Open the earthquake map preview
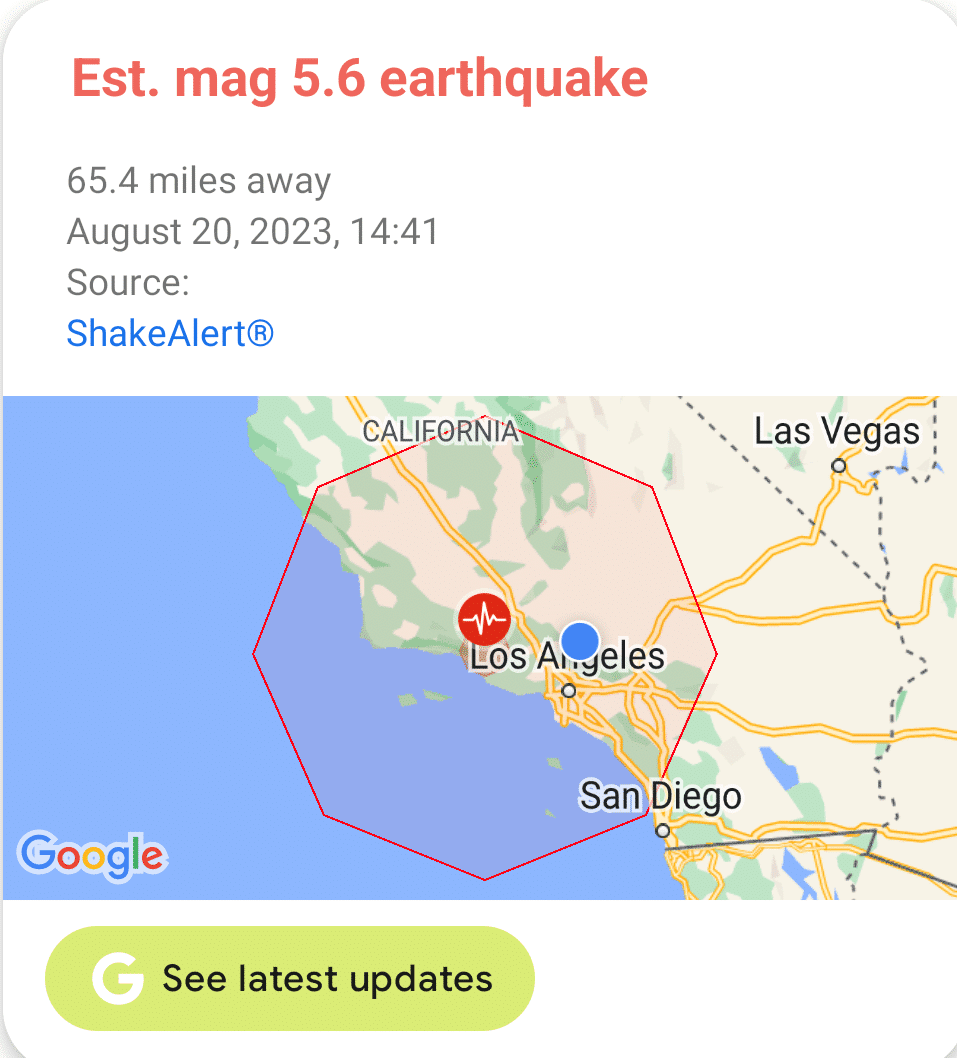The height and width of the screenshot is (1058, 957). coord(480,648)
